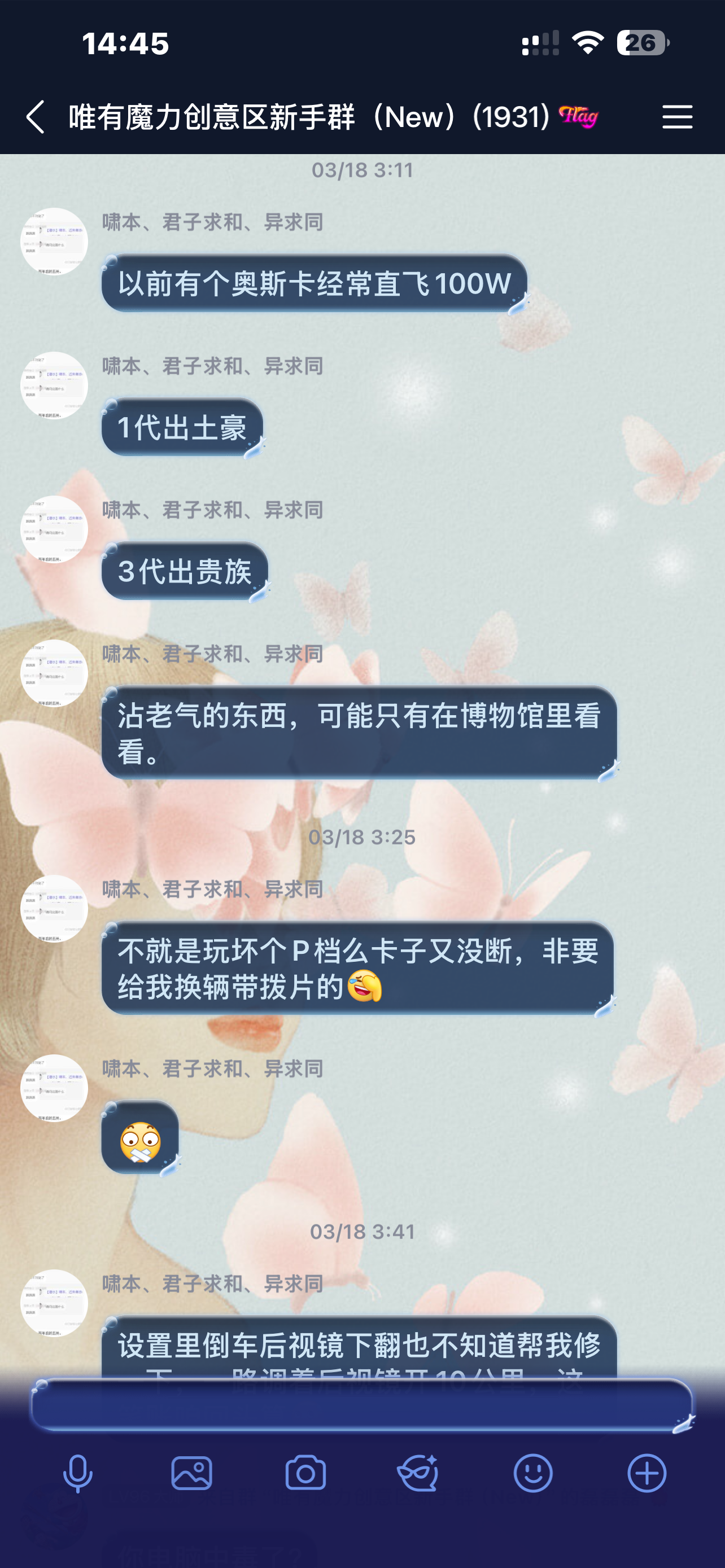The image size is (725, 1568).
Task: View avatar of sender of "以前有个奥斯卡经常直飞100W"
Action: [x=54, y=242]
